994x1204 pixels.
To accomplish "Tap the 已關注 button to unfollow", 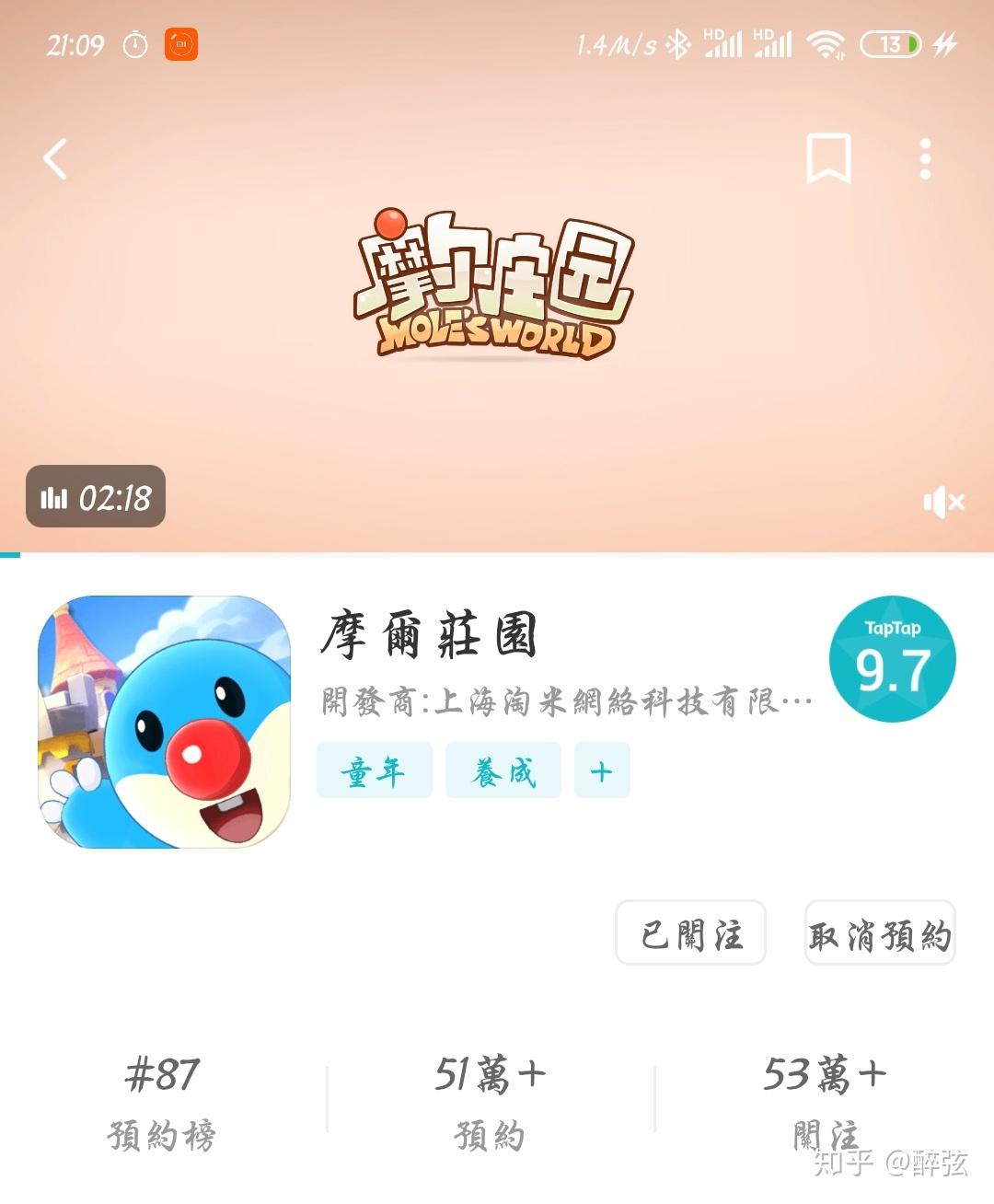I will coord(690,932).
